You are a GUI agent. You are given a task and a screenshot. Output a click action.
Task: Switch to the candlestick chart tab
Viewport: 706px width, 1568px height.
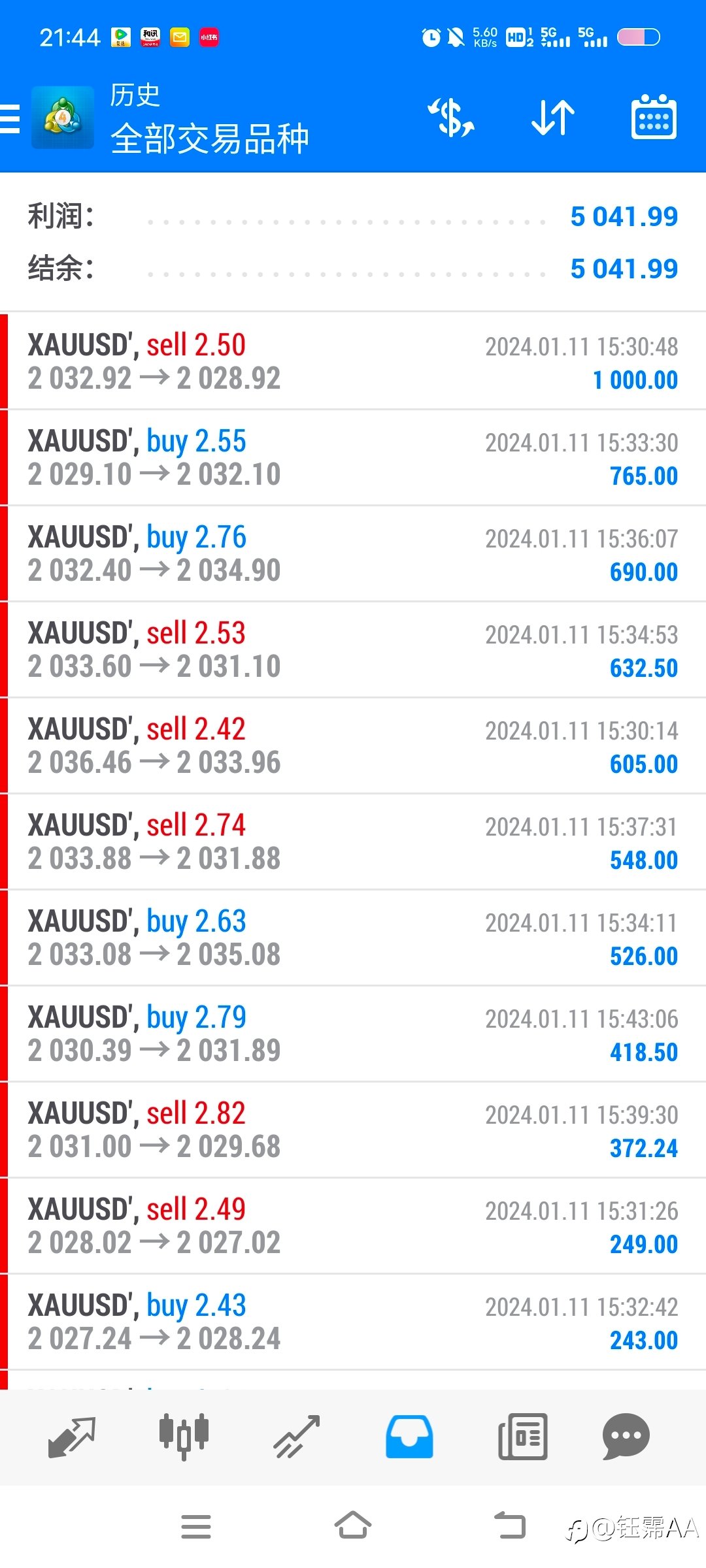point(184,1437)
